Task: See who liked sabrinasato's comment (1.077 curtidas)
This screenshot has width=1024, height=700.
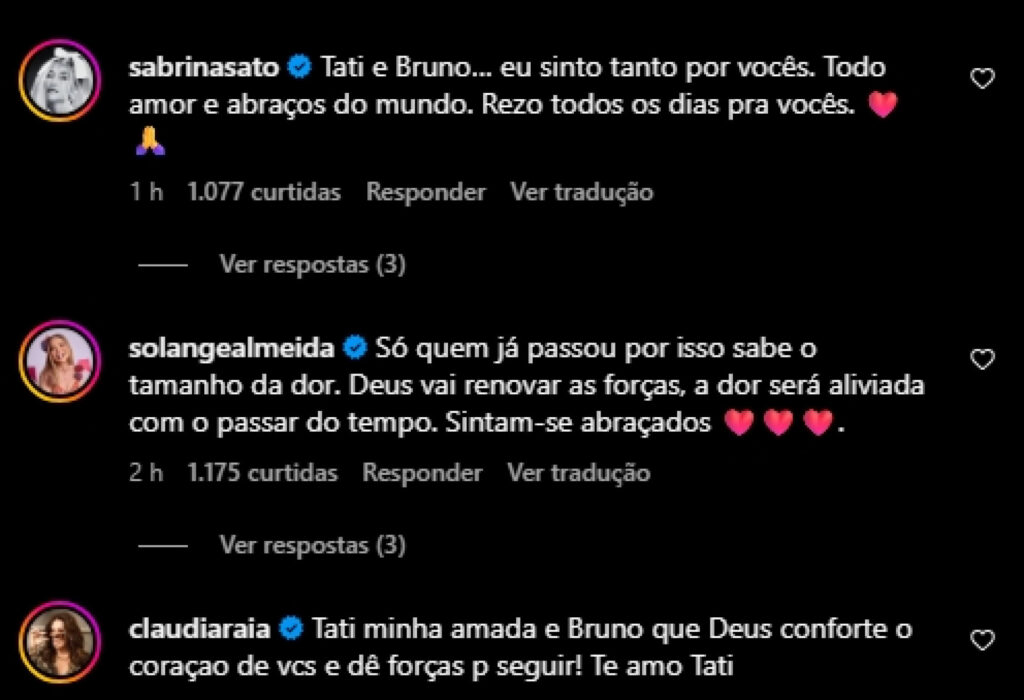Action: [x=263, y=192]
